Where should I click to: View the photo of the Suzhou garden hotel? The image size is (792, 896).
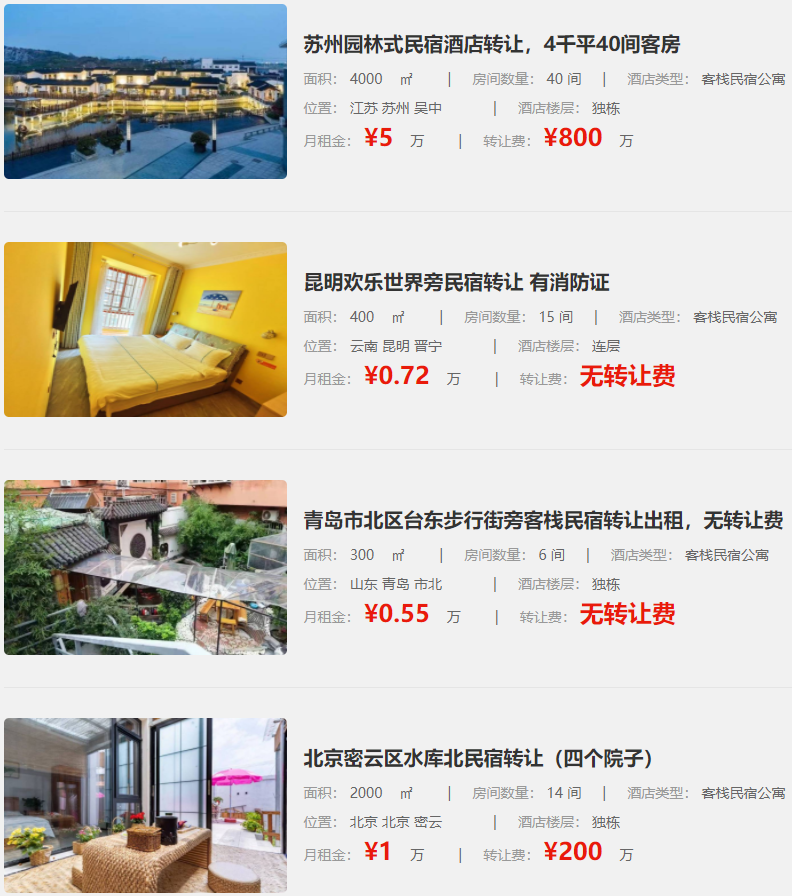[x=145, y=92]
